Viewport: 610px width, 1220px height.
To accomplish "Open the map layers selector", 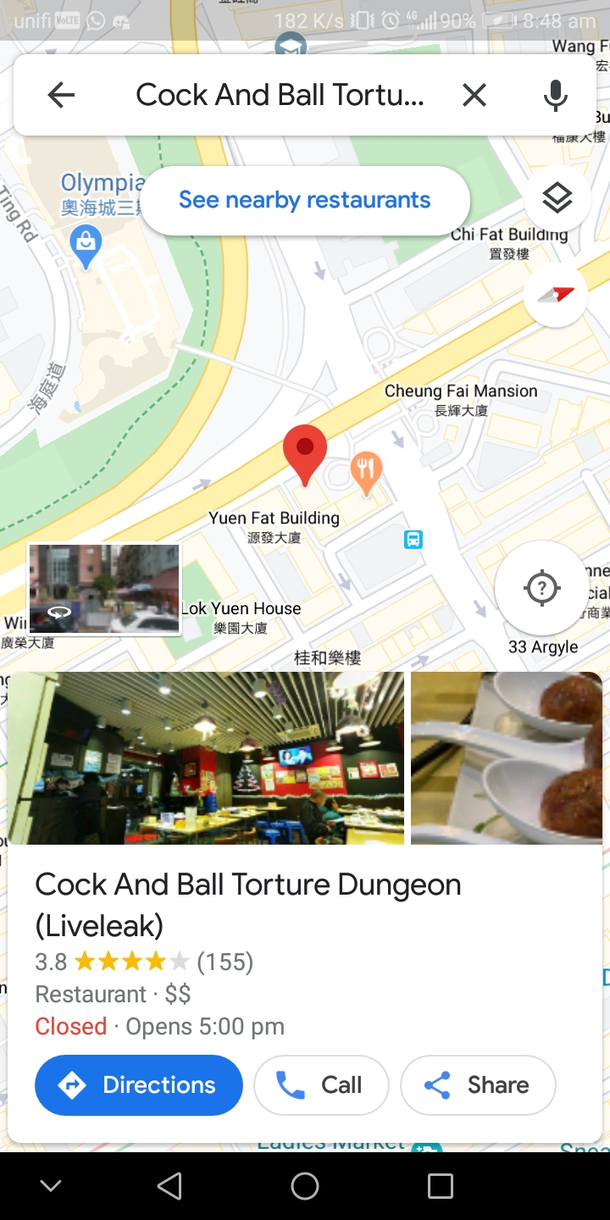I will [557, 198].
